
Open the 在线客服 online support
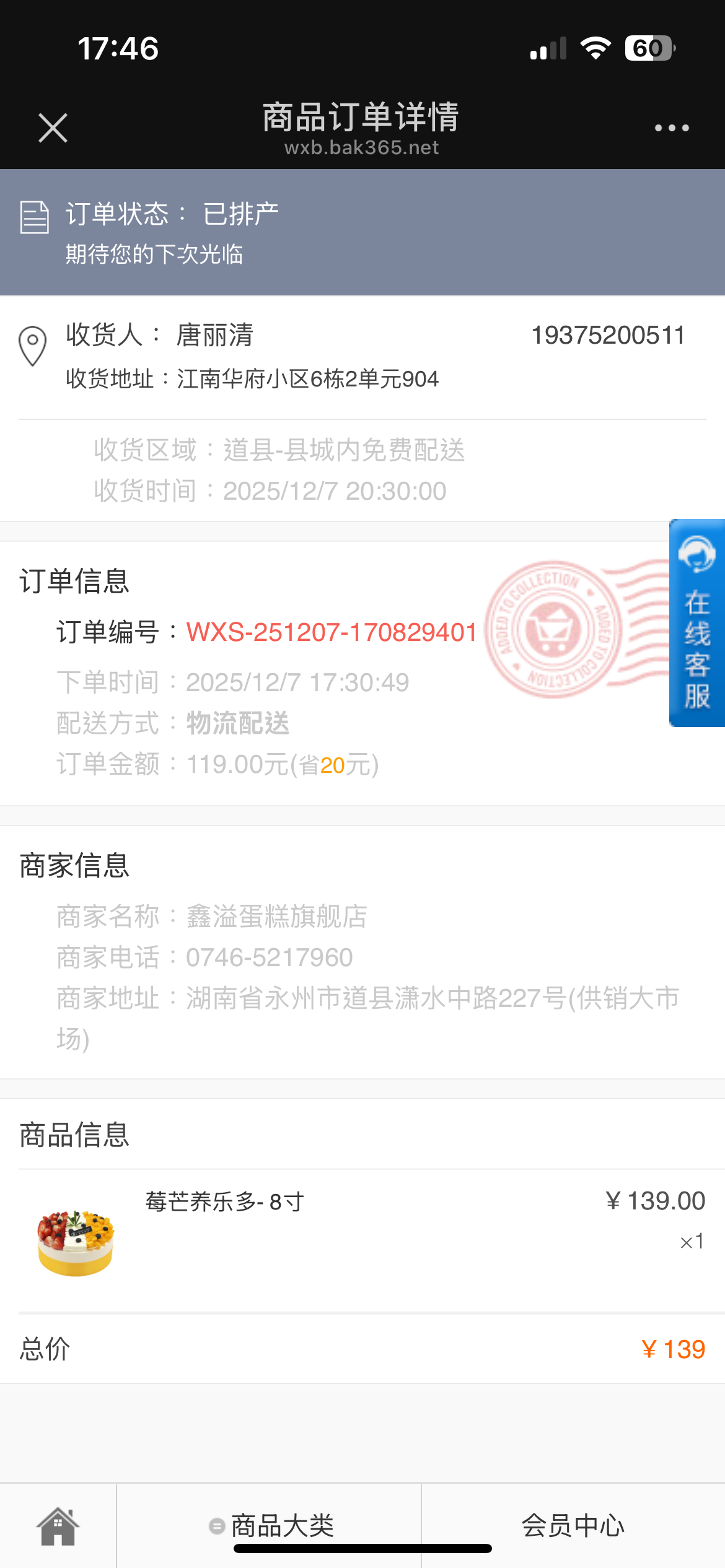[696, 623]
